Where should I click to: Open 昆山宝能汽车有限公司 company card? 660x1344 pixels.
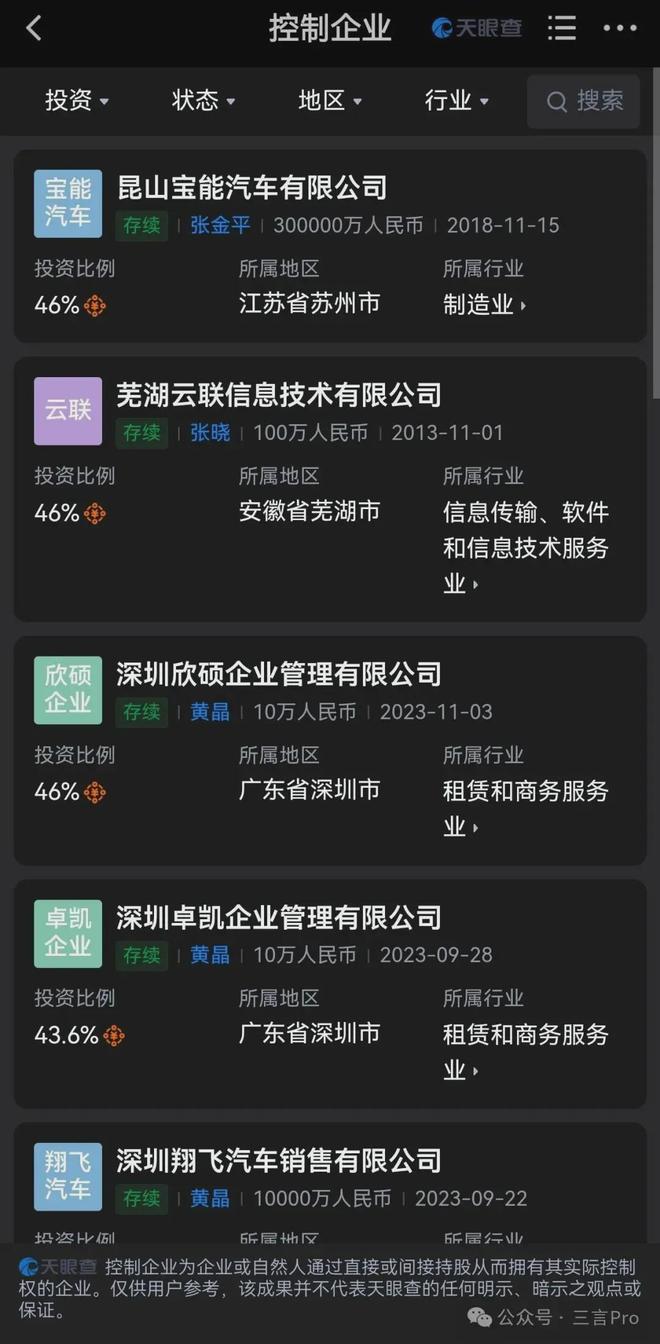(252, 187)
